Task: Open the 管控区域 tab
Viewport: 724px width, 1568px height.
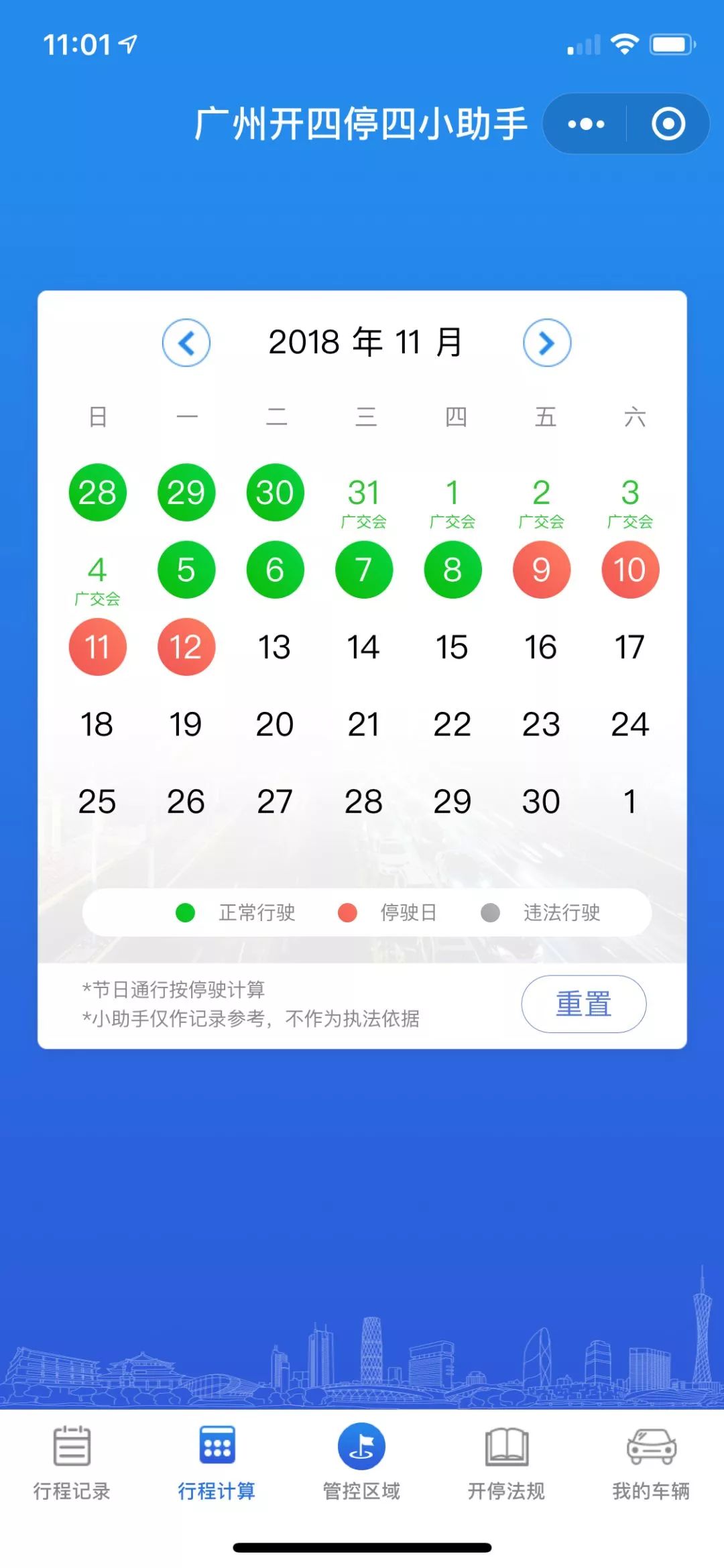Action: tap(361, 1461)
